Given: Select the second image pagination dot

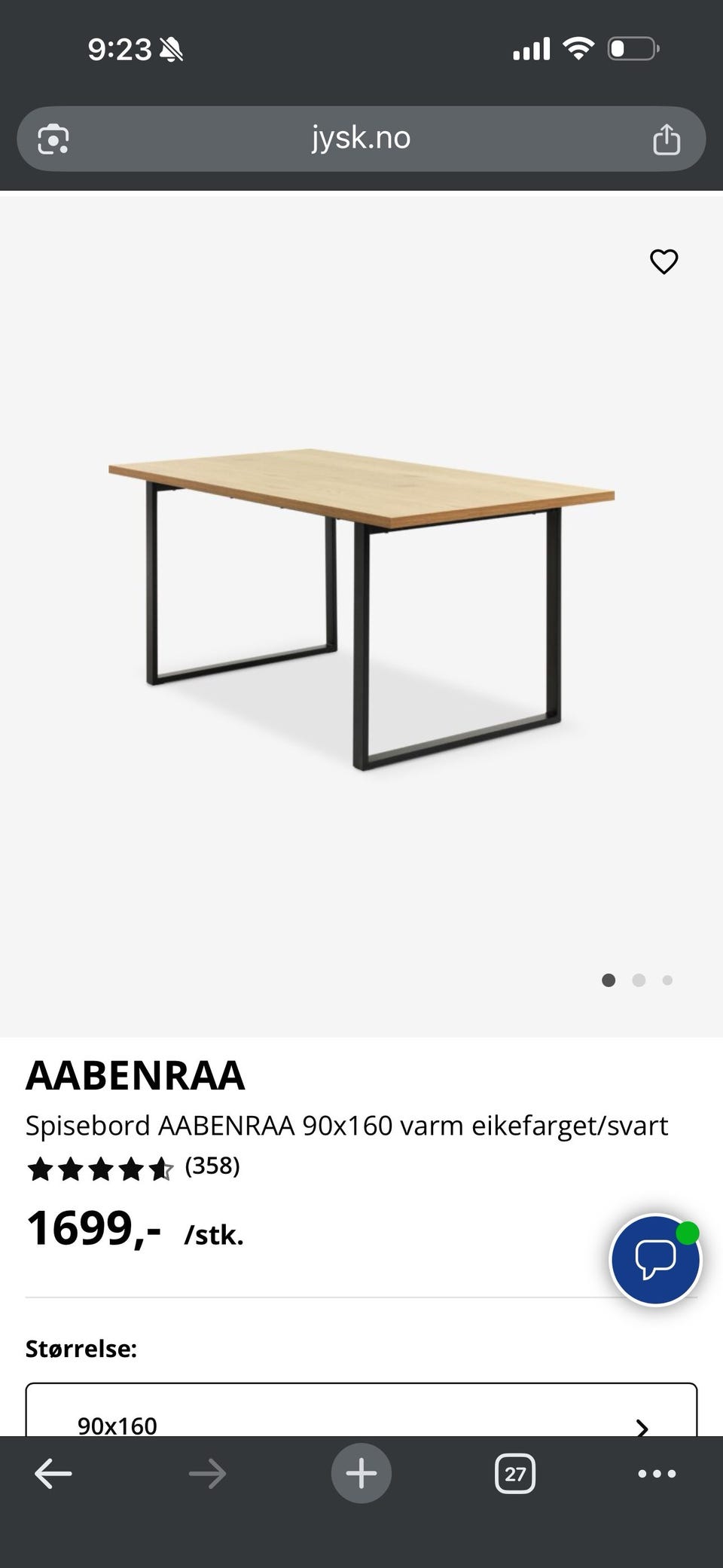Looking at the screenshot, I should point(638,980).
